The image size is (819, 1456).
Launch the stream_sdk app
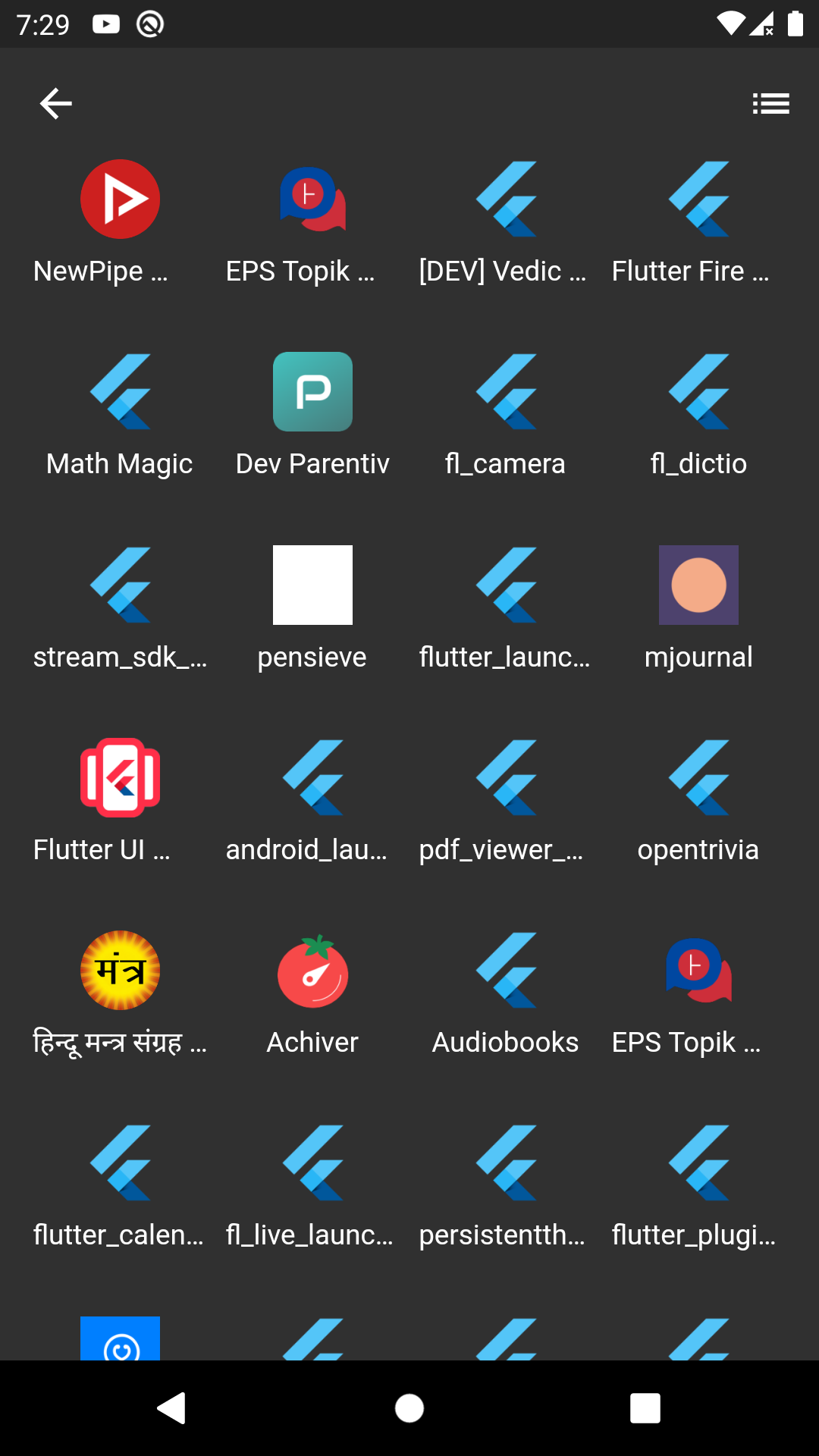point(120,585)
